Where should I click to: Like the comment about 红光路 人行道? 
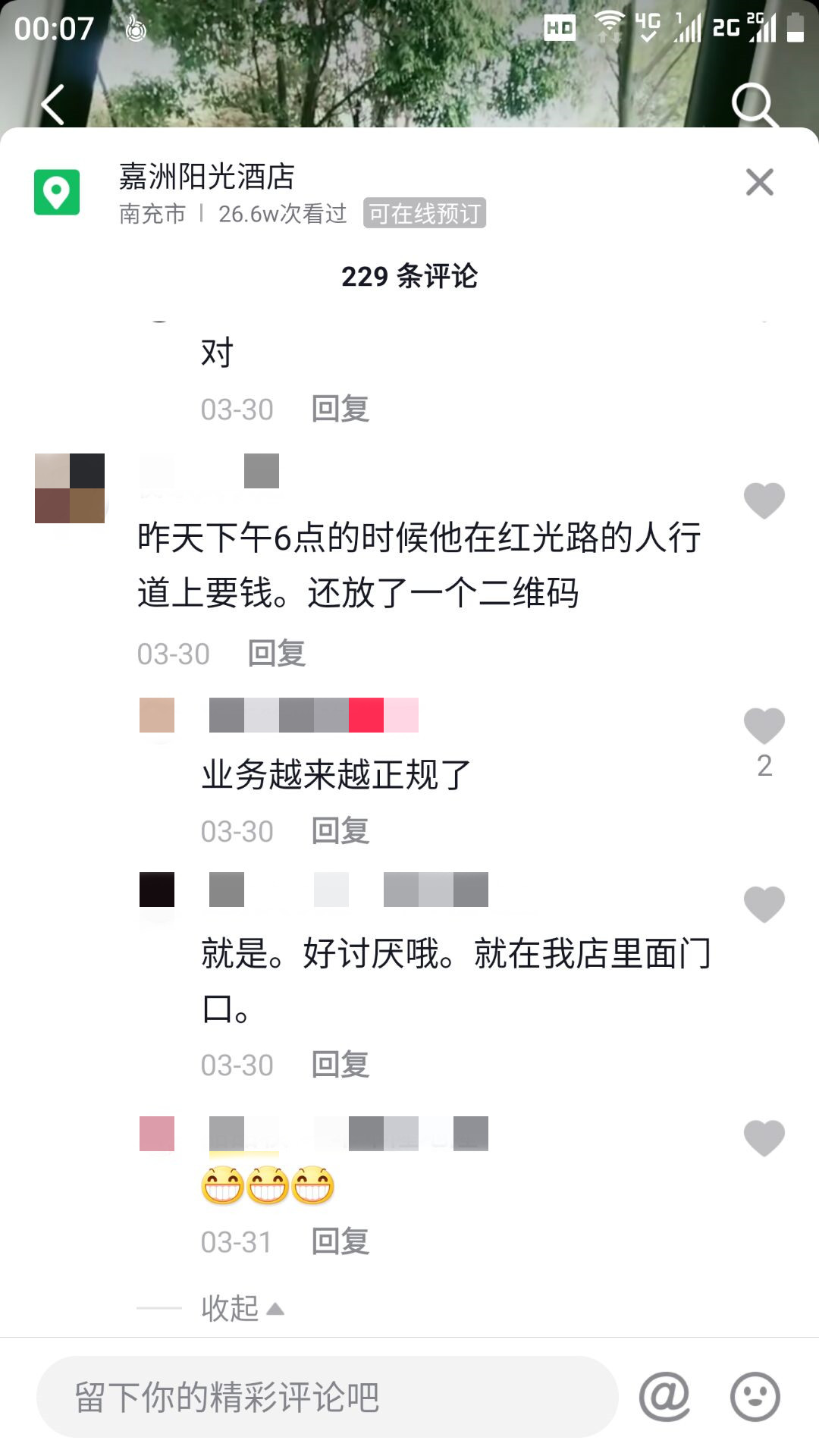point(764,500)
